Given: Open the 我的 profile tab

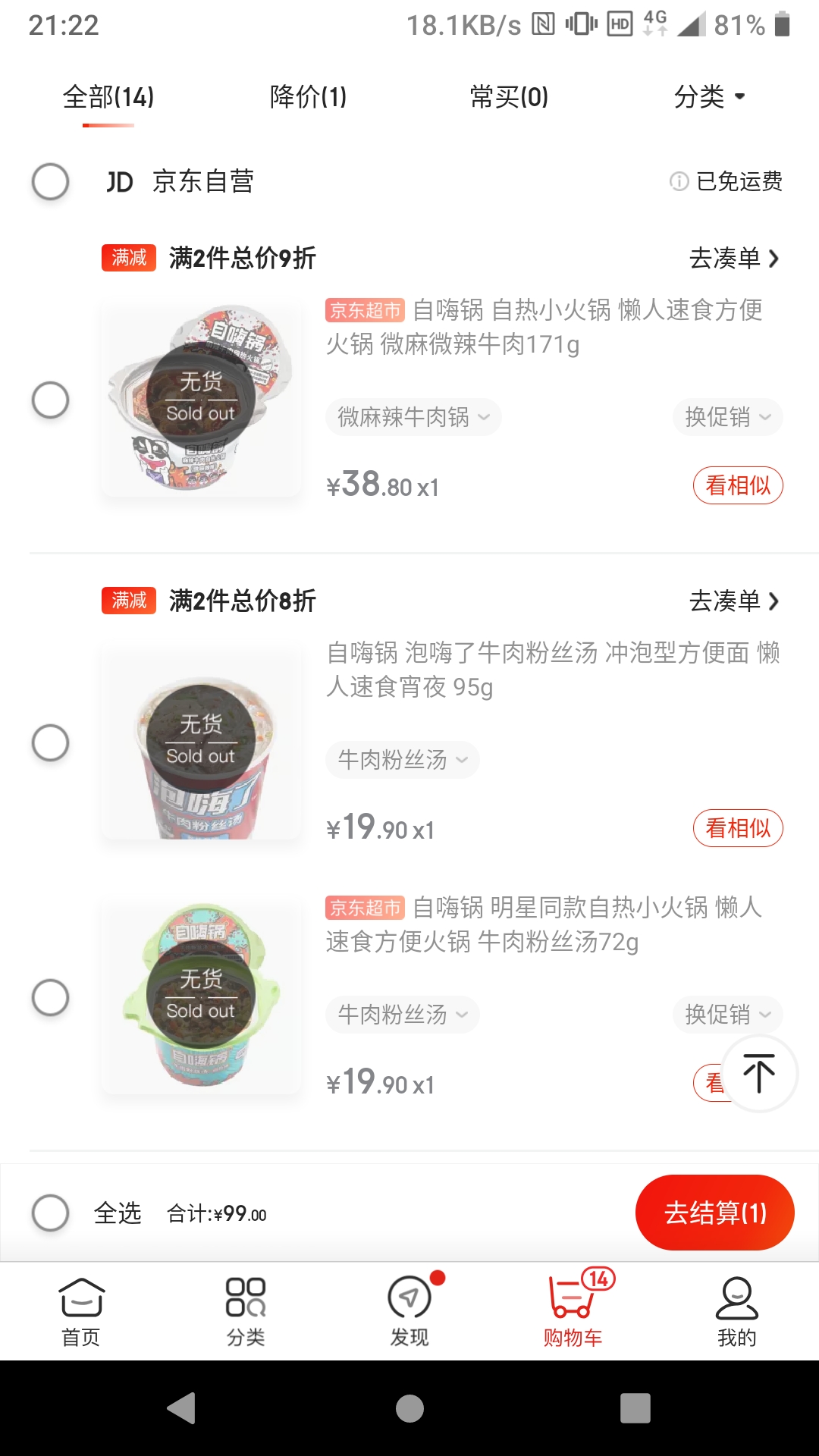Looking at the screenshot, I should (736, 1312).
